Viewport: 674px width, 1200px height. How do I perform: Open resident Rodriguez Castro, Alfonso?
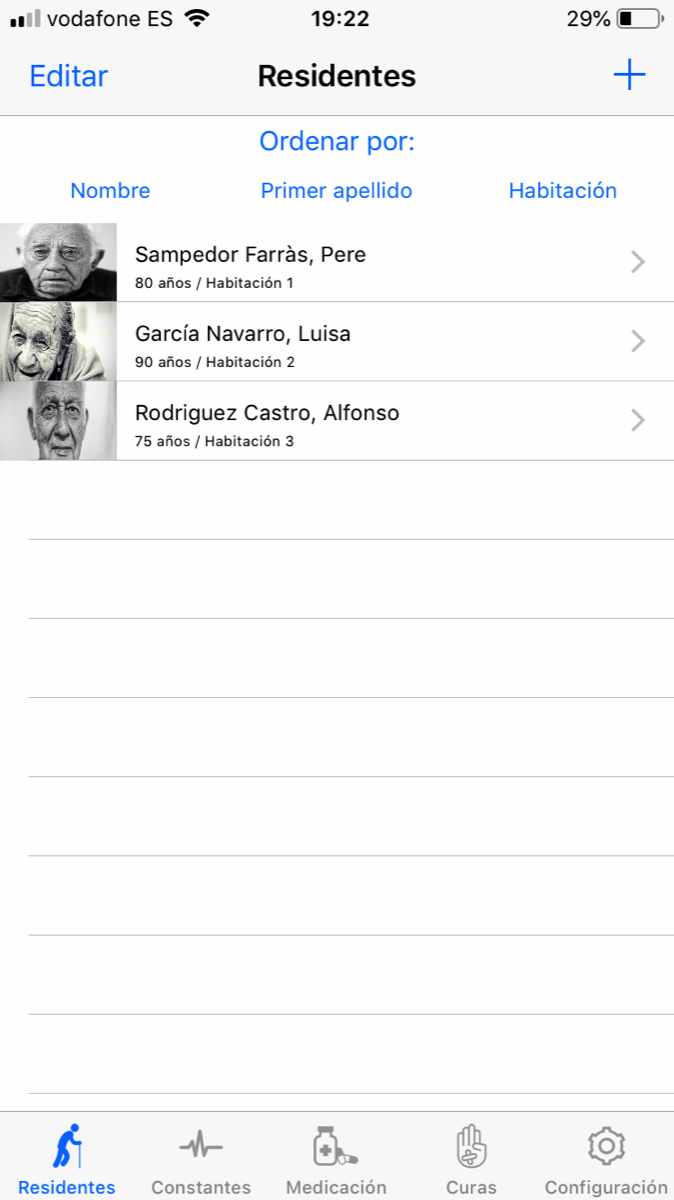(x=337, y=421)
